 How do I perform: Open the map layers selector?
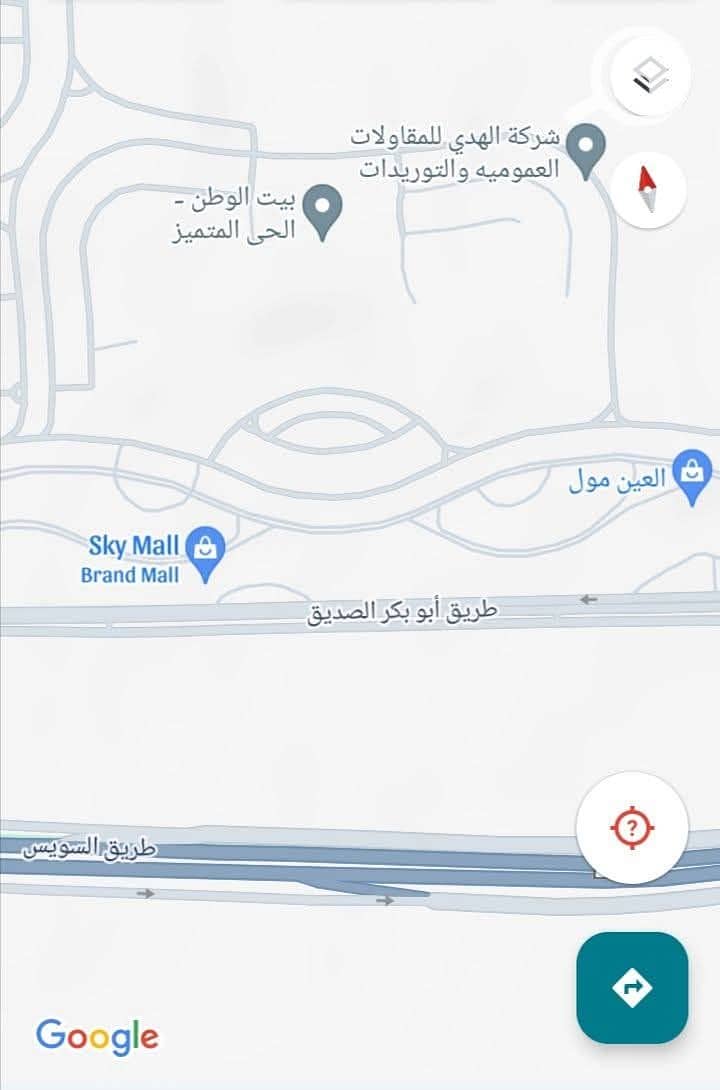point(650,75)
